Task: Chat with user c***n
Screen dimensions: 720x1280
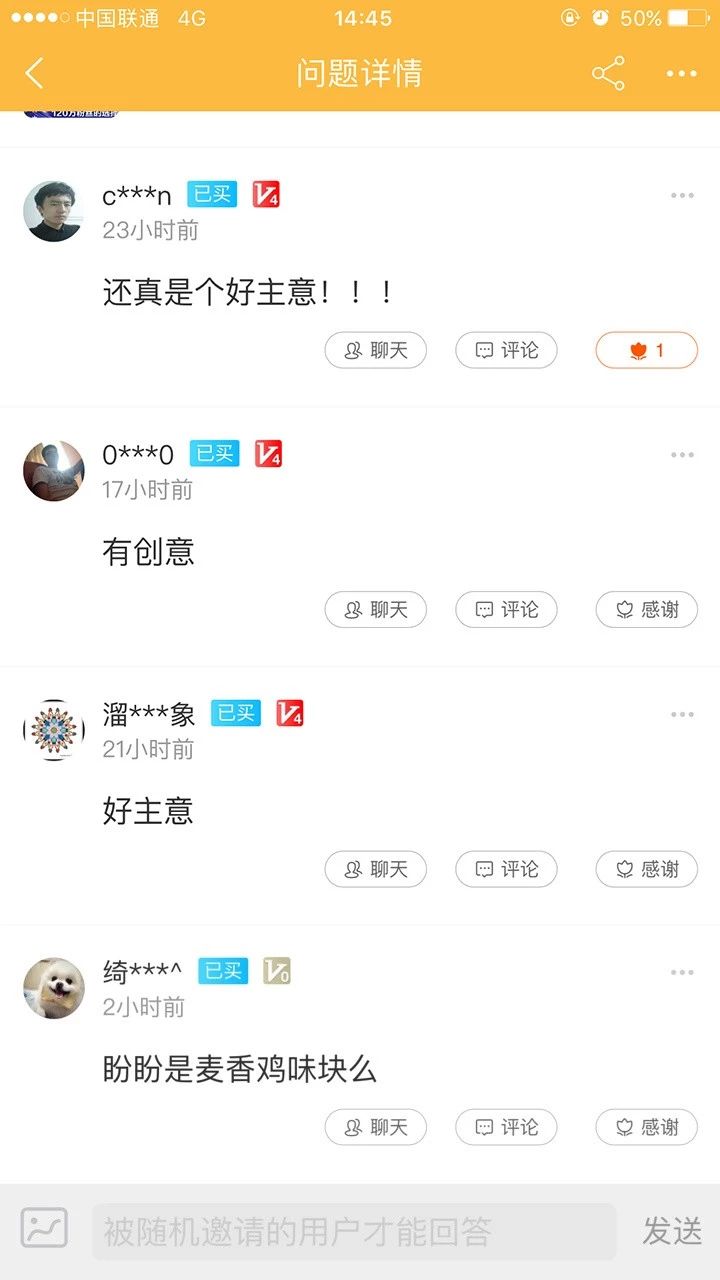Action: 375,350
